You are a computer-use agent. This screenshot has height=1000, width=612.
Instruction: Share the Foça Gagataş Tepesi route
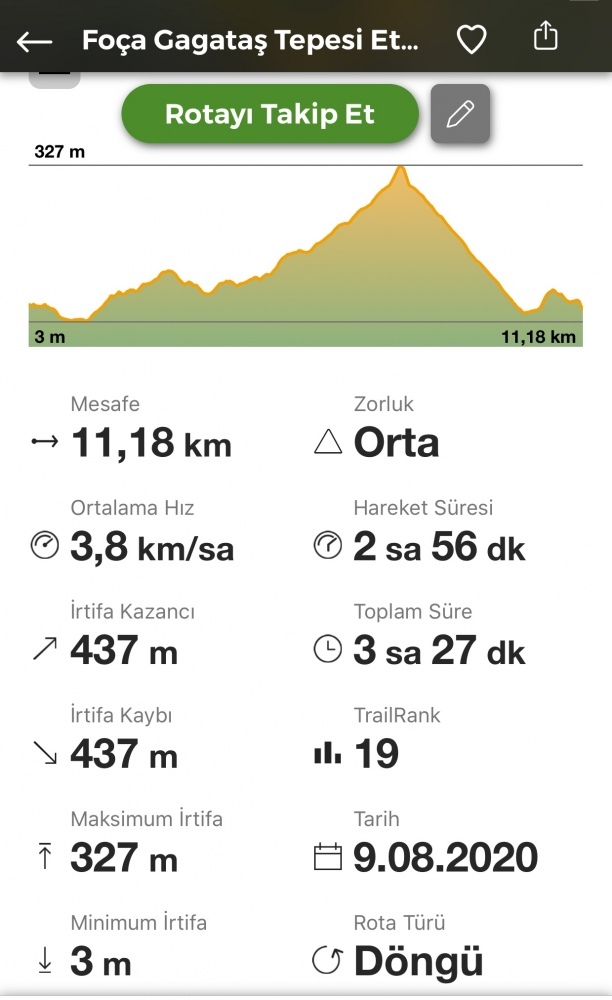coord(545,36)
